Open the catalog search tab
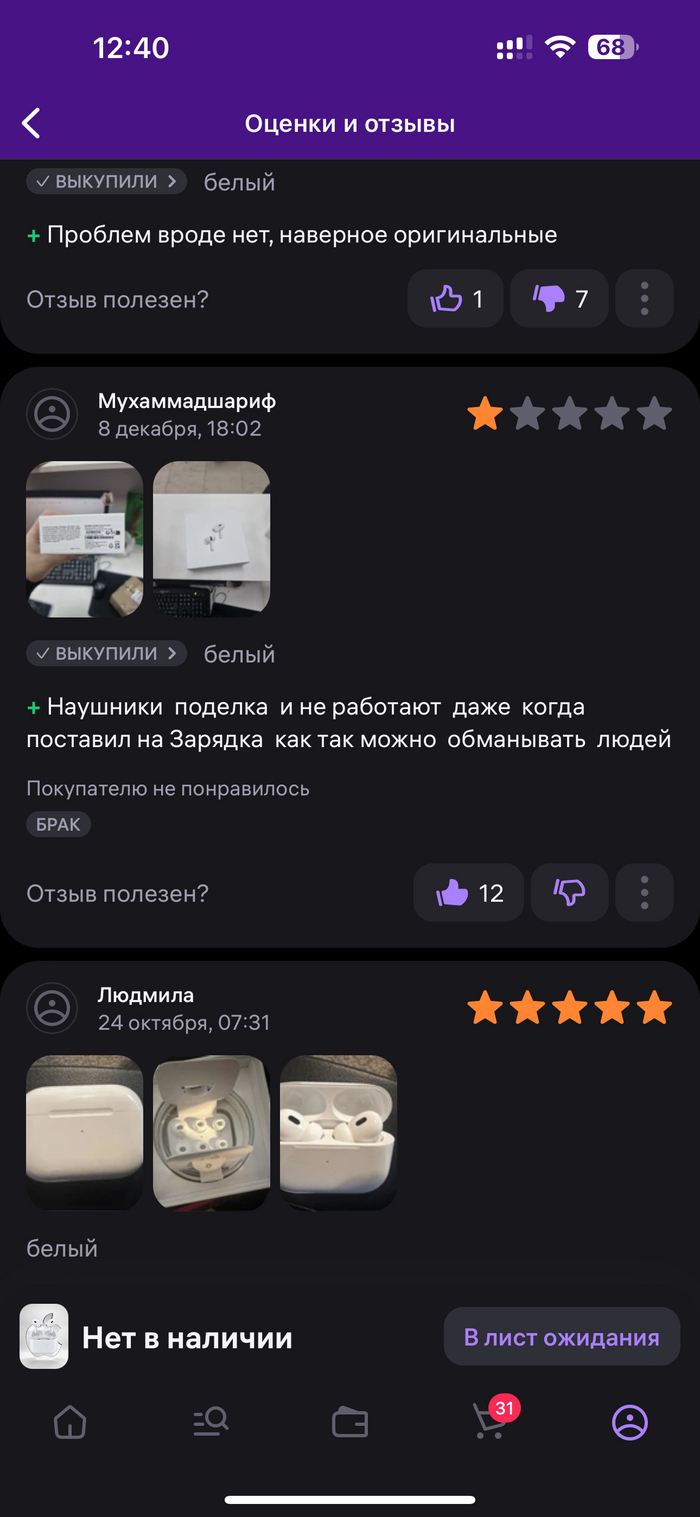Screen dimensions: 700x1517 point(211,1422)
